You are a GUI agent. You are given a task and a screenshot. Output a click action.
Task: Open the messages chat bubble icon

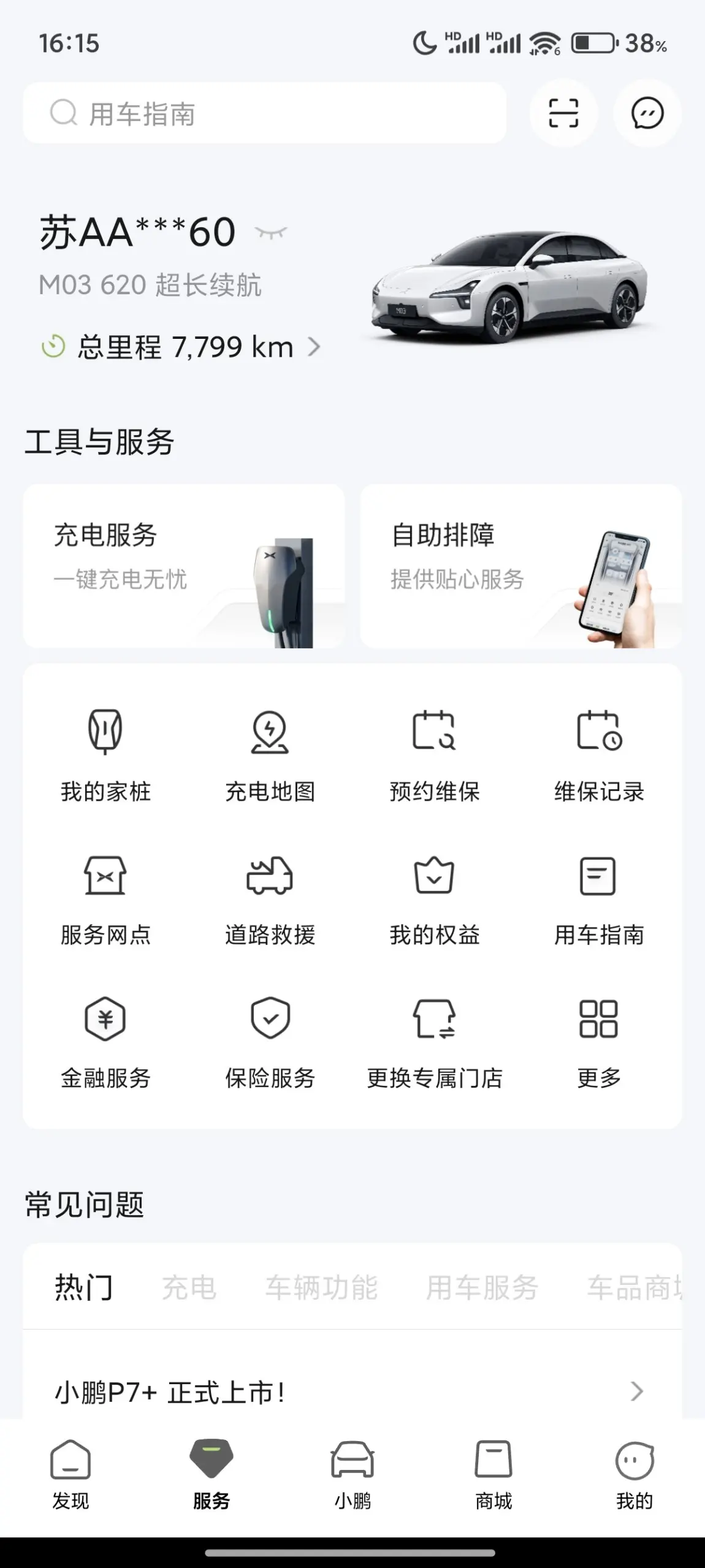pos(647,113)
